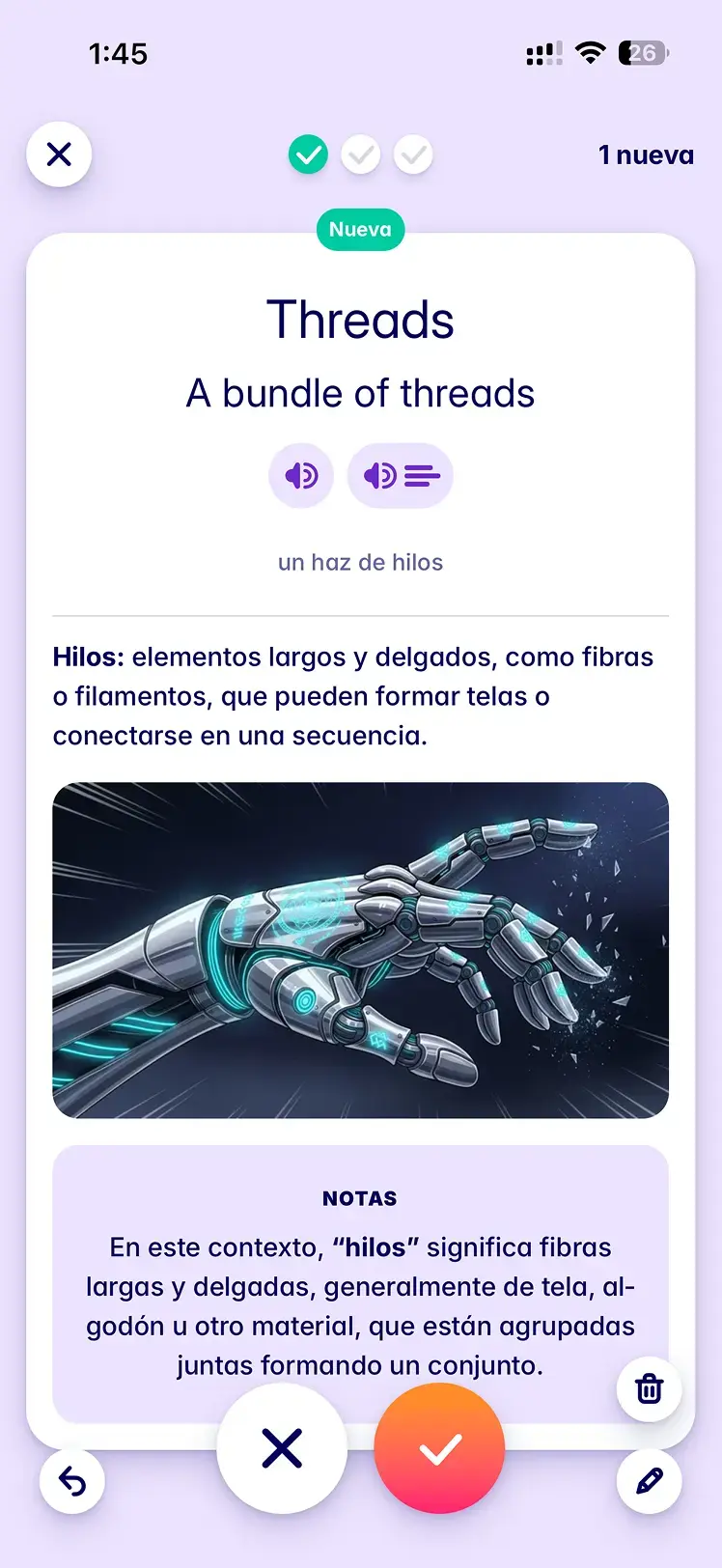722x1568 pixels.
Task: Confirm you know the word with the checkmark
Action: pos(439,1448)
